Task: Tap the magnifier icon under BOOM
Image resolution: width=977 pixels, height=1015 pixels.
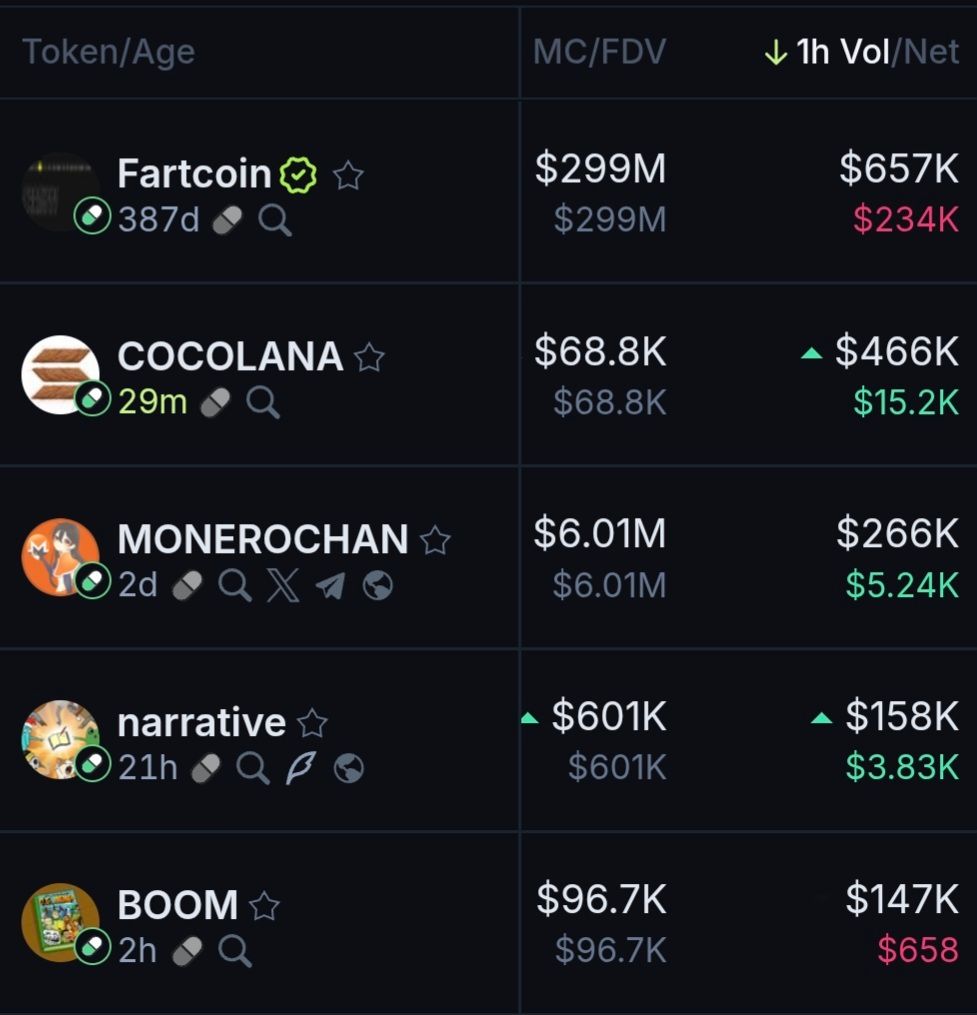Action: 235,950
